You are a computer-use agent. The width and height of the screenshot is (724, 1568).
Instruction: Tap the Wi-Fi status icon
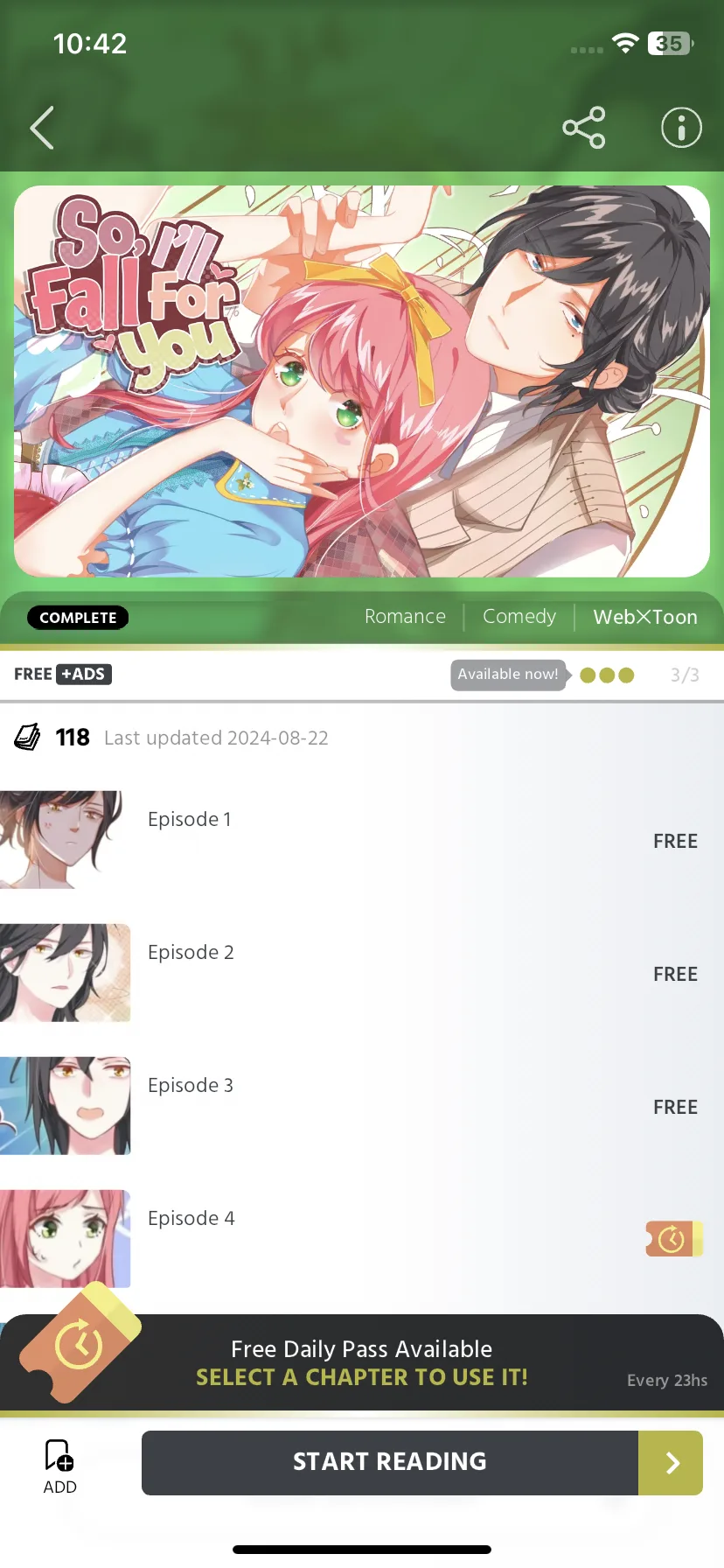626,43
